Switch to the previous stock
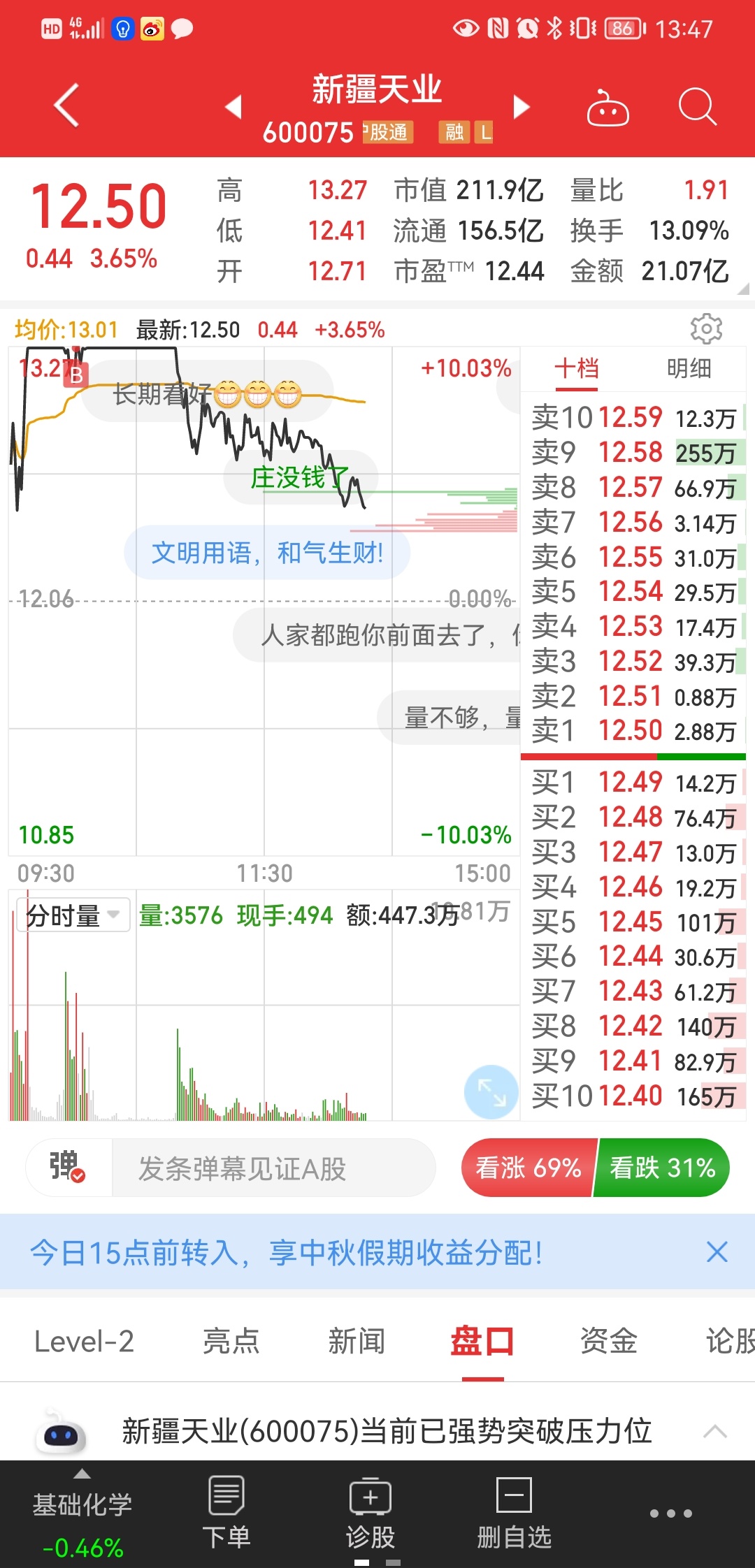Viewport: 755px width, 1568px height. click(x=233, y=107)
